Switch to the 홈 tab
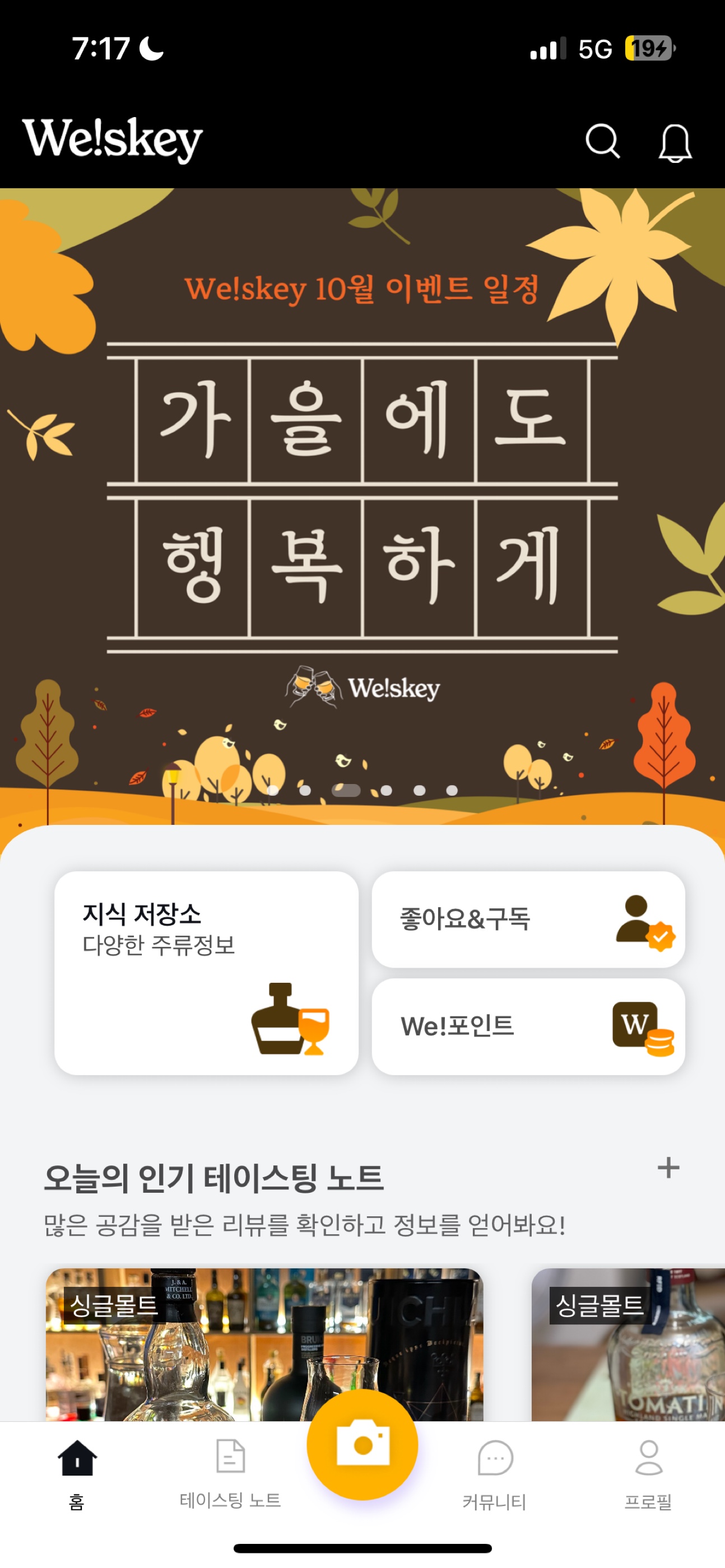This screenshot has height=1568, width=725. pos(77,1473)
